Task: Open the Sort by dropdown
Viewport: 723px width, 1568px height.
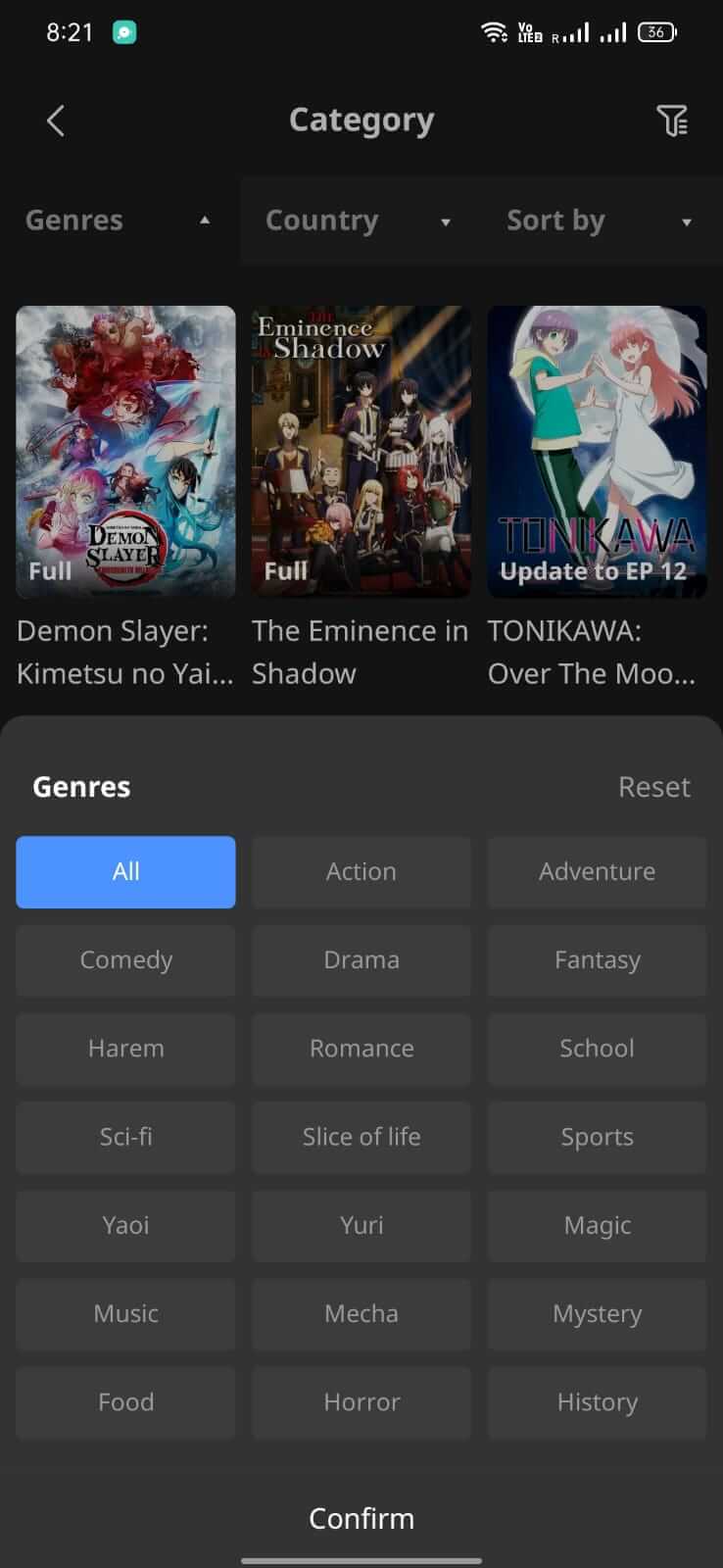Action: pyautogui.click(x=600, y=220)
